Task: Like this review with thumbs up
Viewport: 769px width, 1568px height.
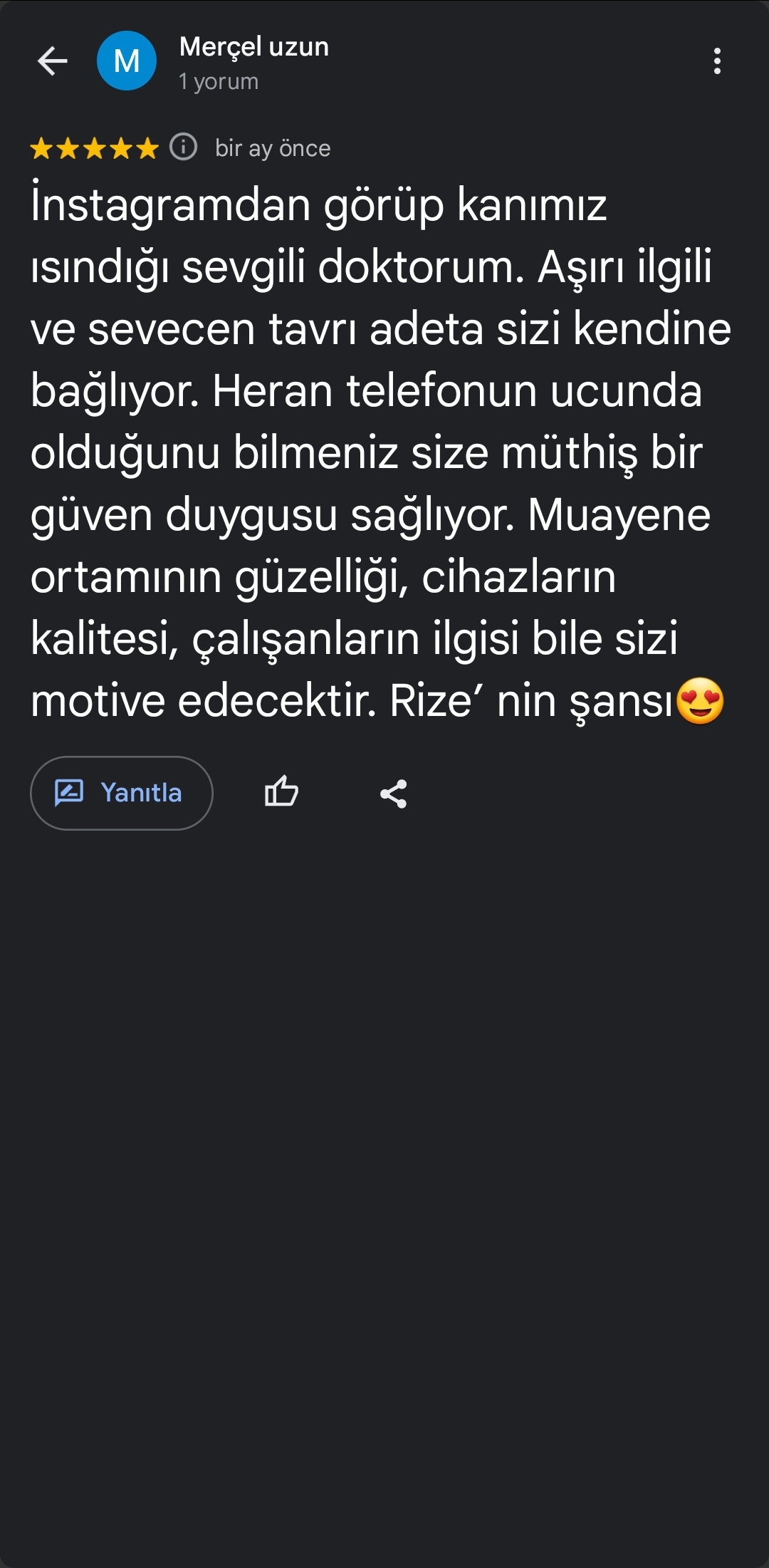Action: pos(281,792)
